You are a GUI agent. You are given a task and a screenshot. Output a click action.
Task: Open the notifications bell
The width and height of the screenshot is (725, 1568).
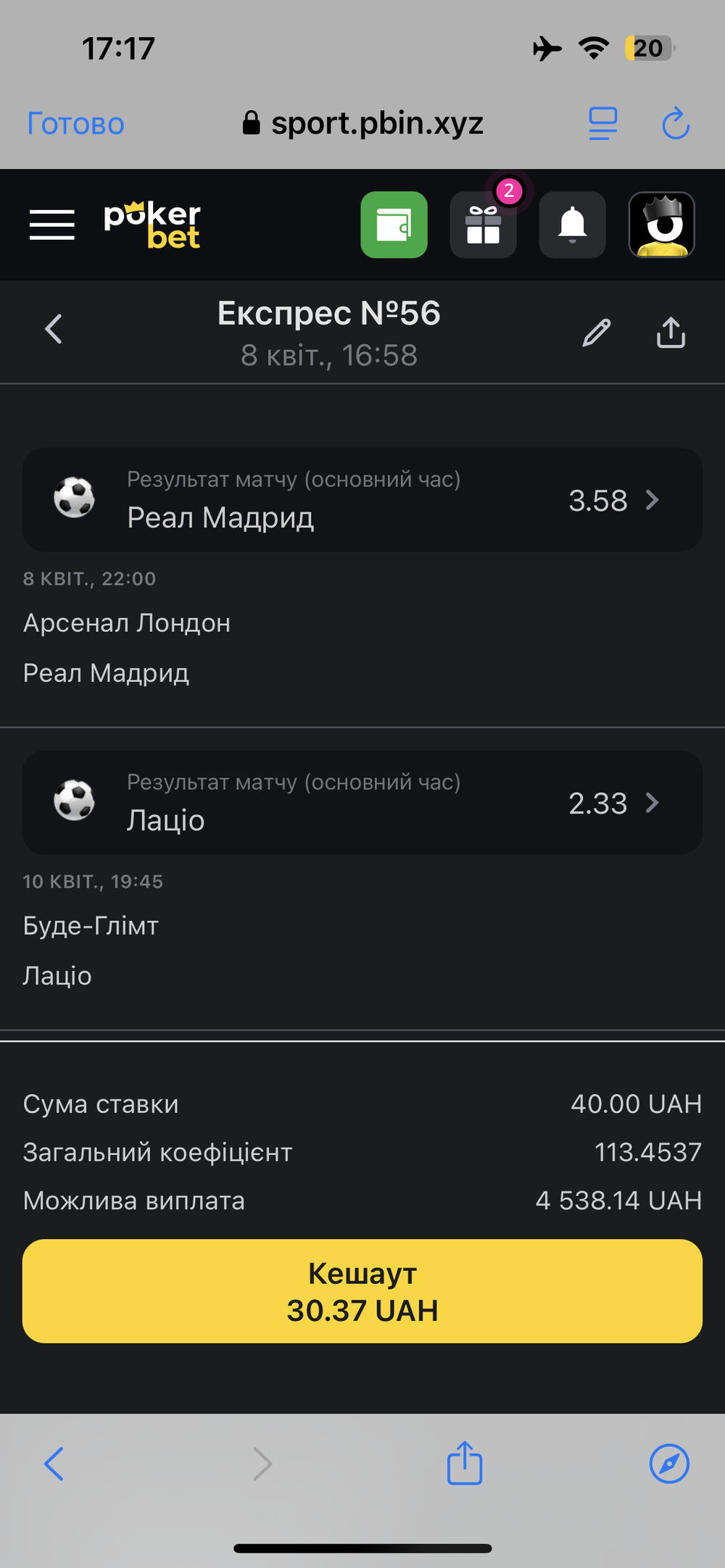pos(573,225)
